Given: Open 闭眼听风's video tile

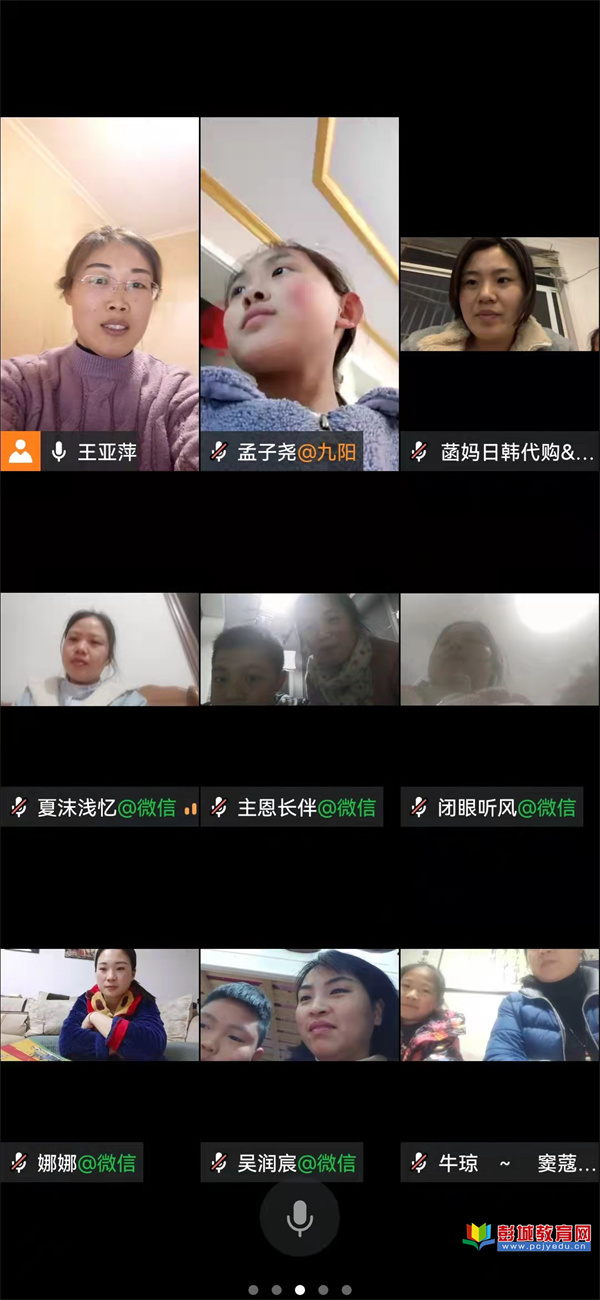Looking at the screenshot, I should coord(499,650).
